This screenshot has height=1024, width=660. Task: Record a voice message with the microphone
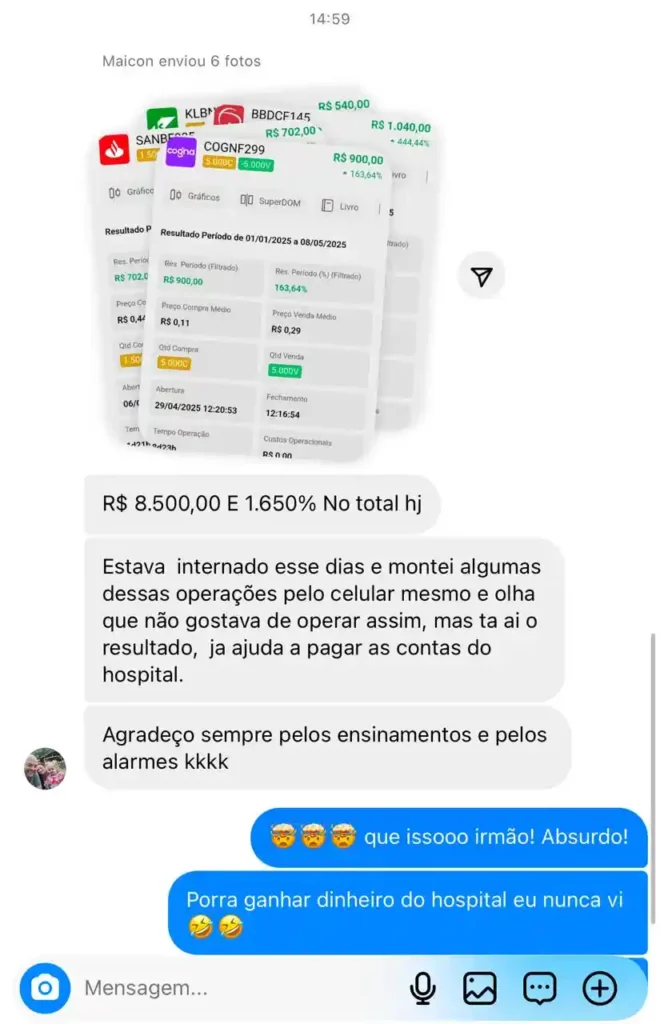click(x=423, y=989)
